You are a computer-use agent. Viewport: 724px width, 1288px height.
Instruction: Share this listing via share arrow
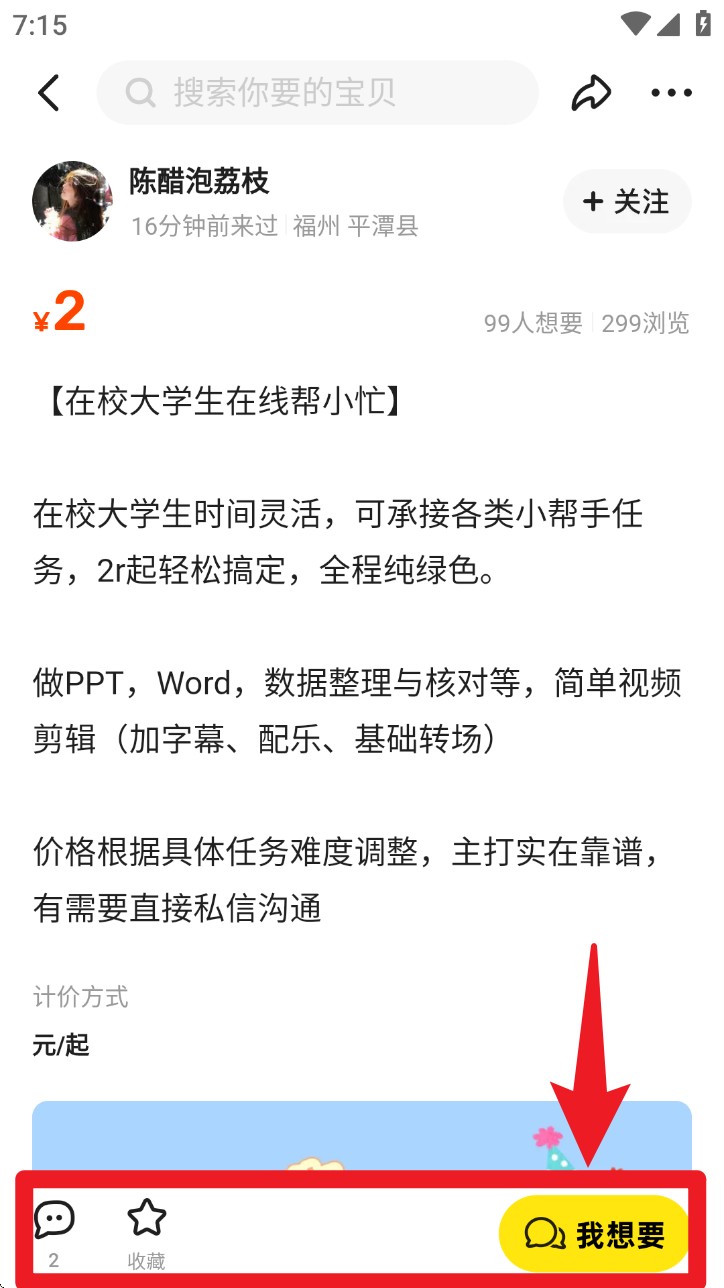click(591, 93)
